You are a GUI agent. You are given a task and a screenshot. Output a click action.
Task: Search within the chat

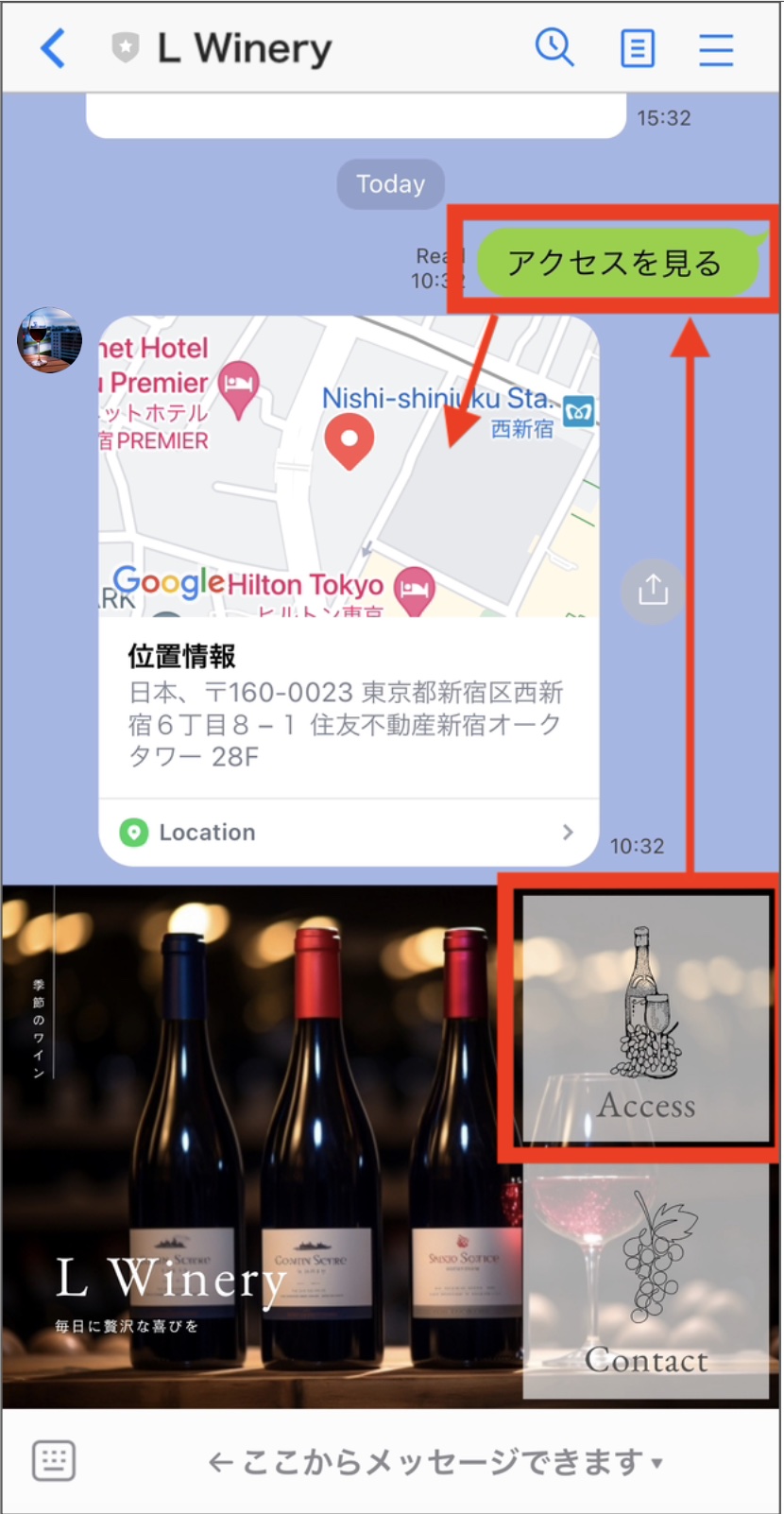click(554, 47)
